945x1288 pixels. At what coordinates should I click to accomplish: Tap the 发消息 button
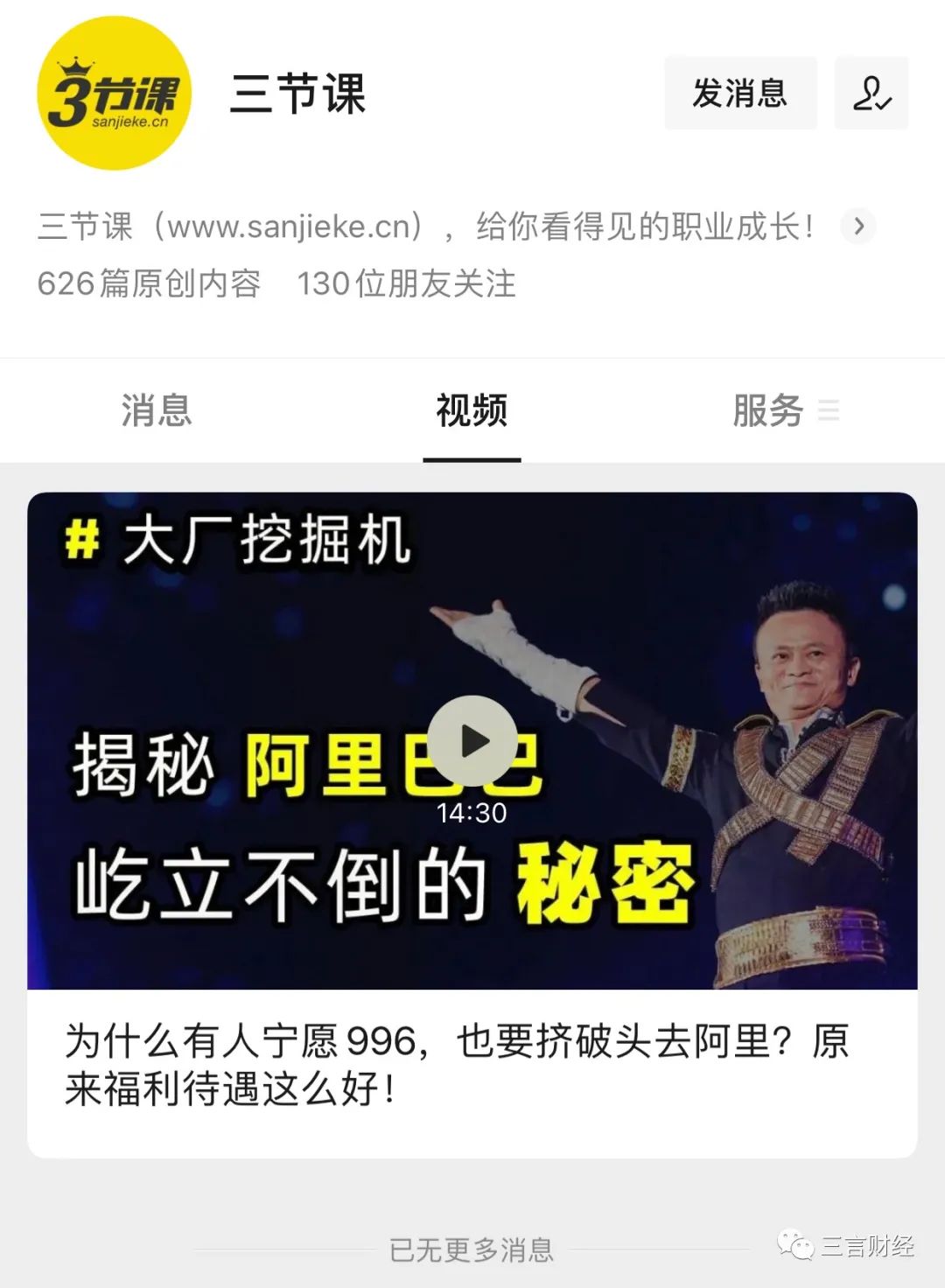740,93
